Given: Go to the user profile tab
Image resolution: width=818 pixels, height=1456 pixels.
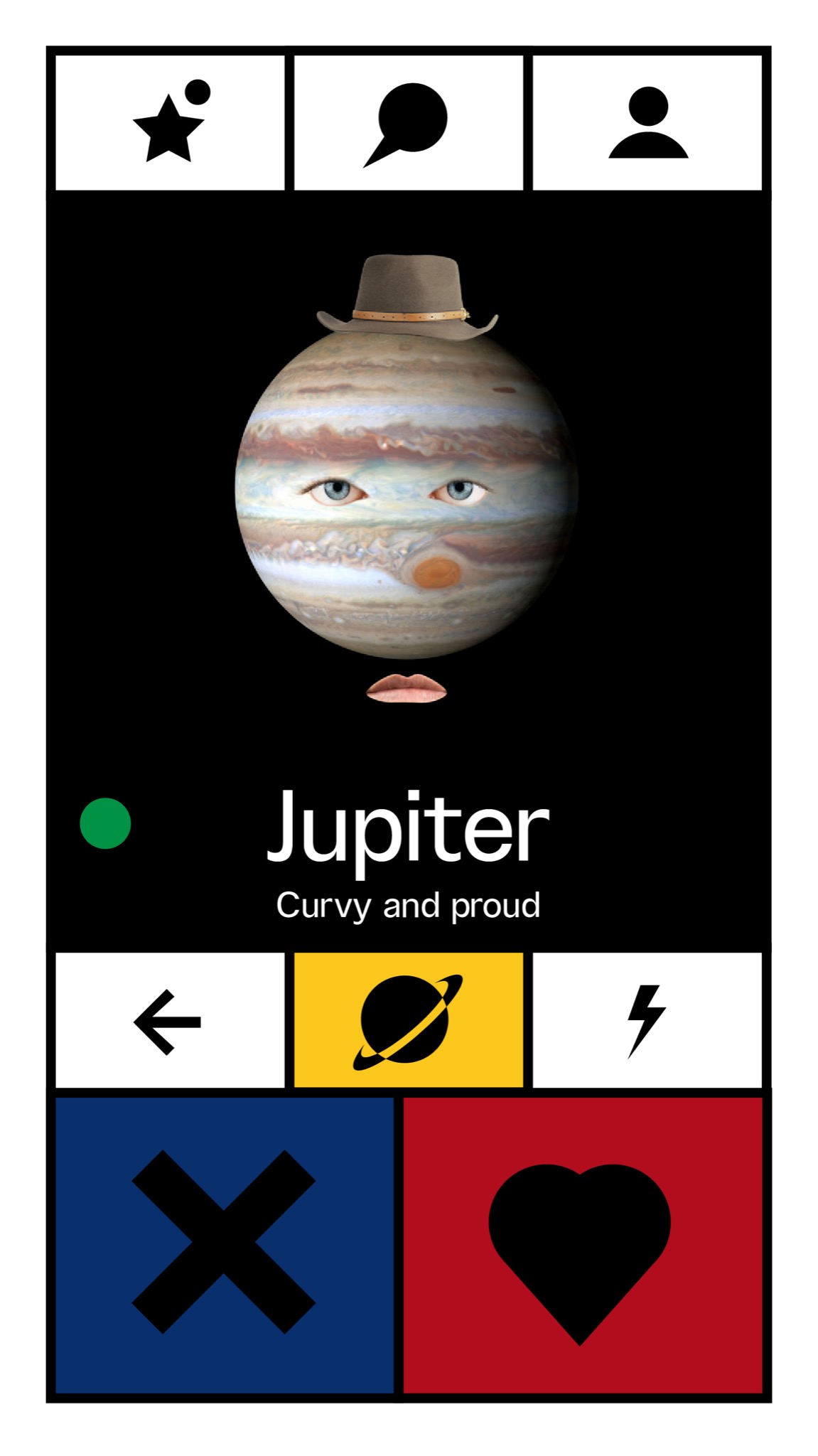Looking at the screenshot, I should click(x=647, y=123).
